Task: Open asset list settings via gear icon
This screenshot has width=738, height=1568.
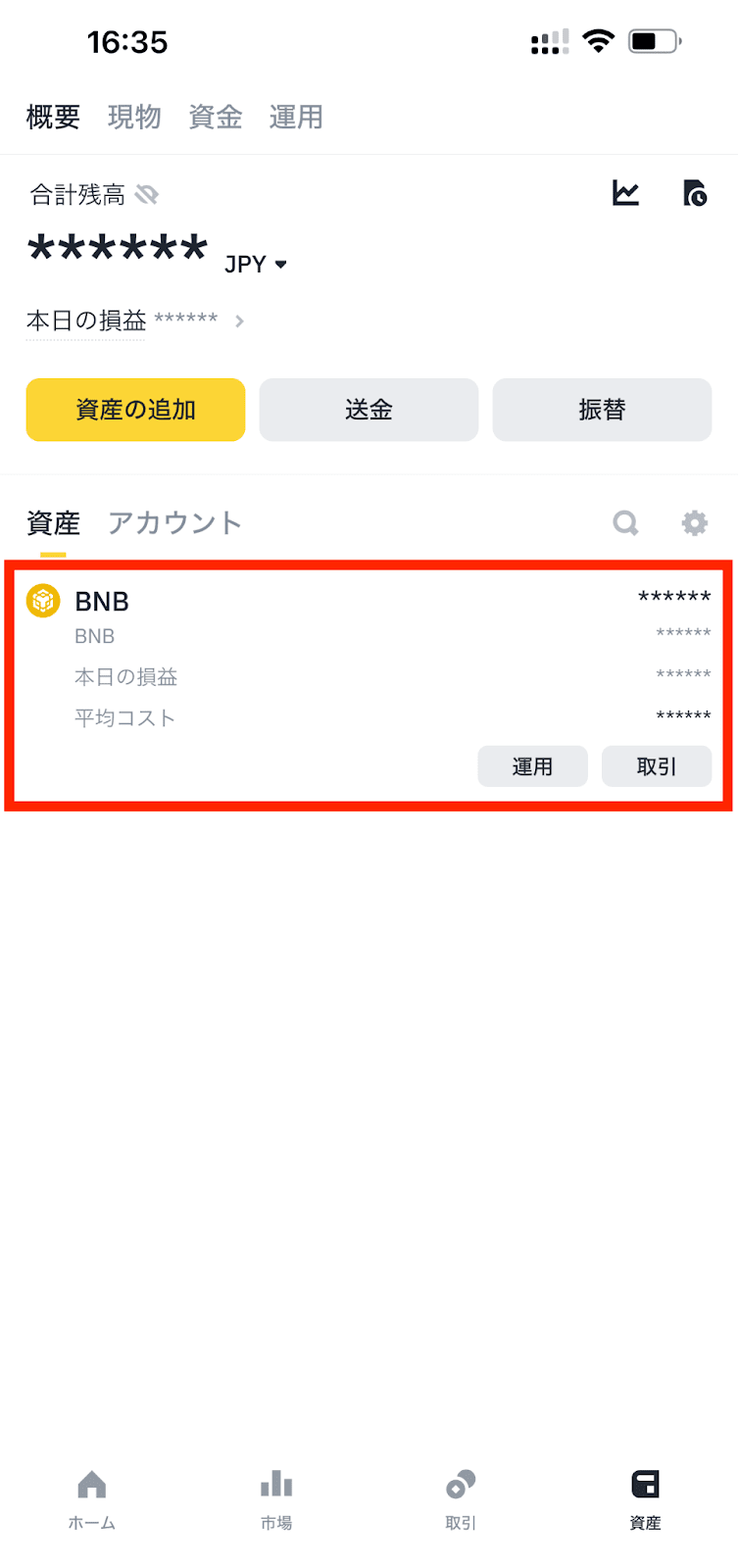Action: coord(694,523)
